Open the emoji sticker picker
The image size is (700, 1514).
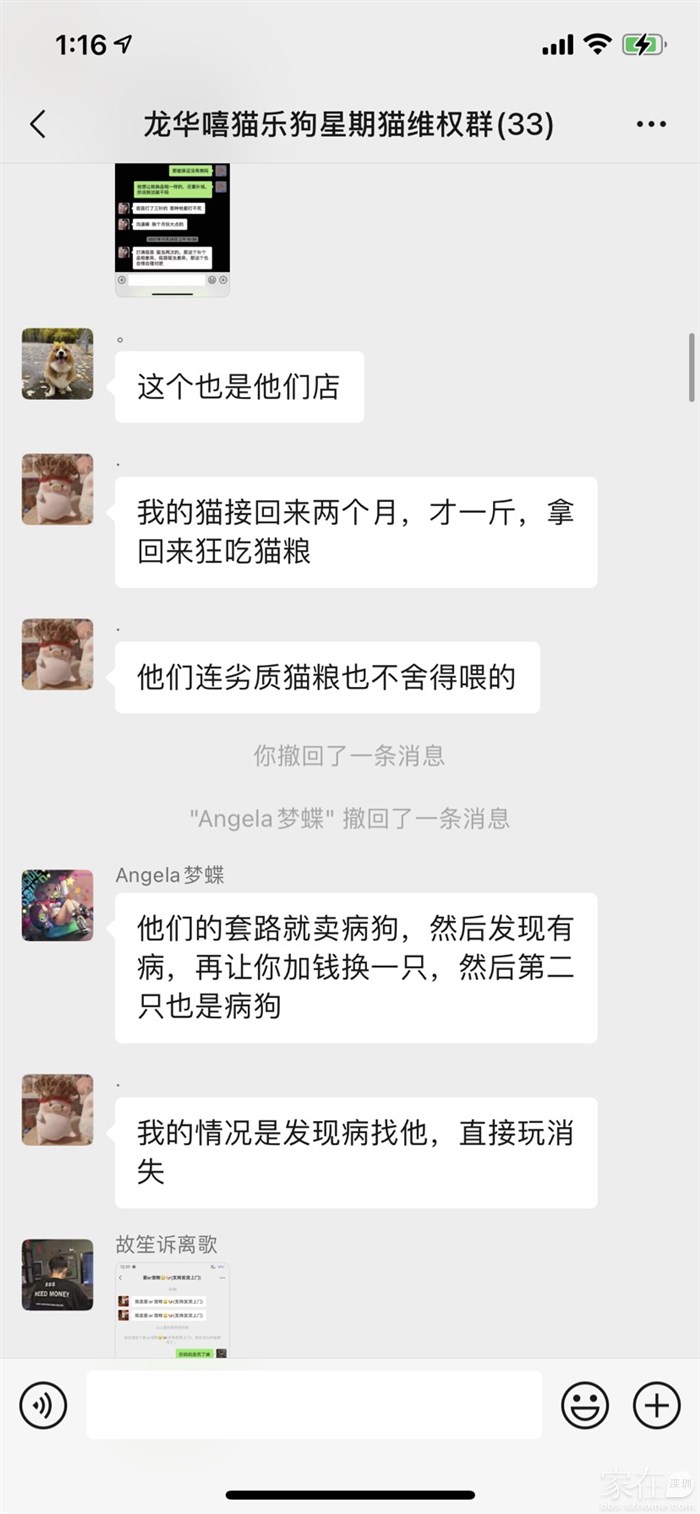pyautogui.click(x=585, y=1405)
